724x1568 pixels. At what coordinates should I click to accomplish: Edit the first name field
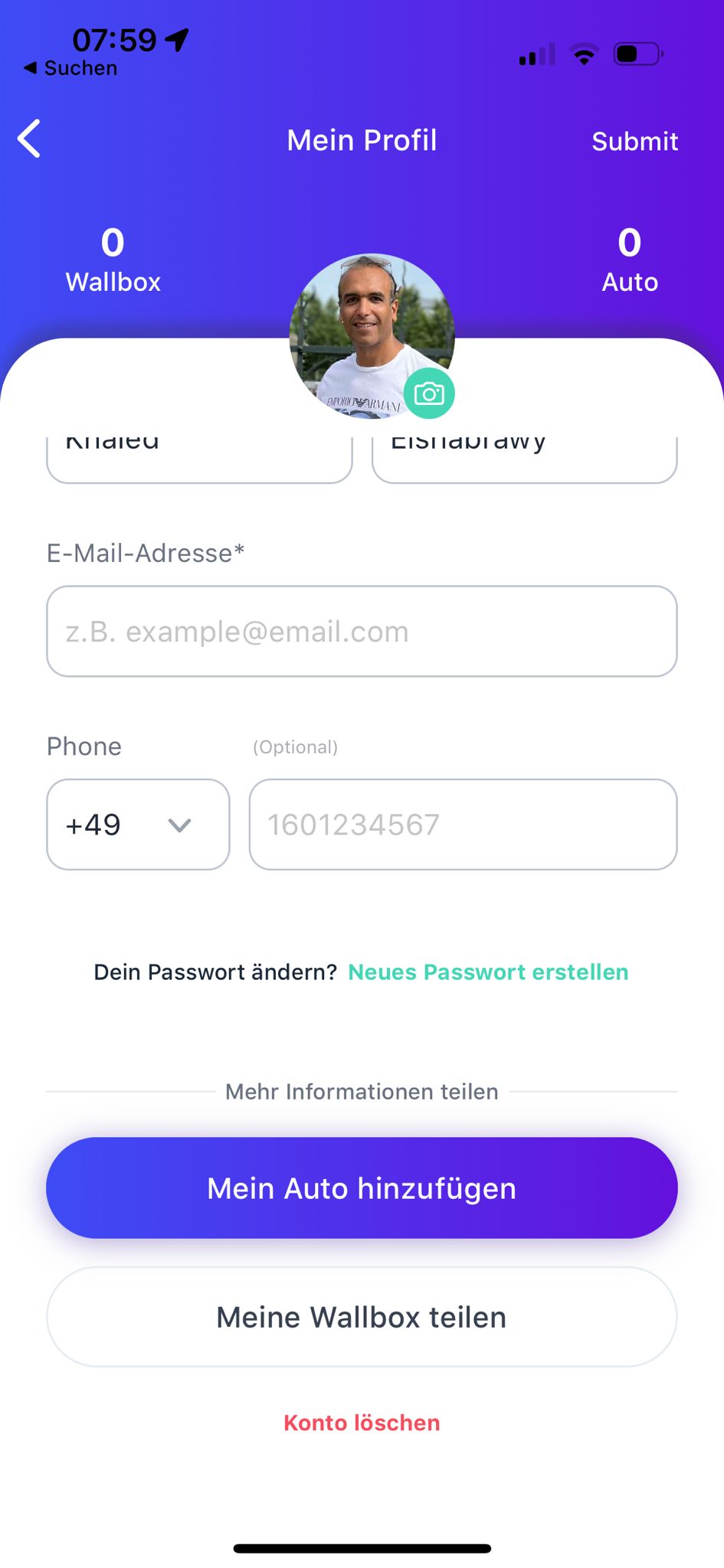pyautogui.click(x=199, y=458)
